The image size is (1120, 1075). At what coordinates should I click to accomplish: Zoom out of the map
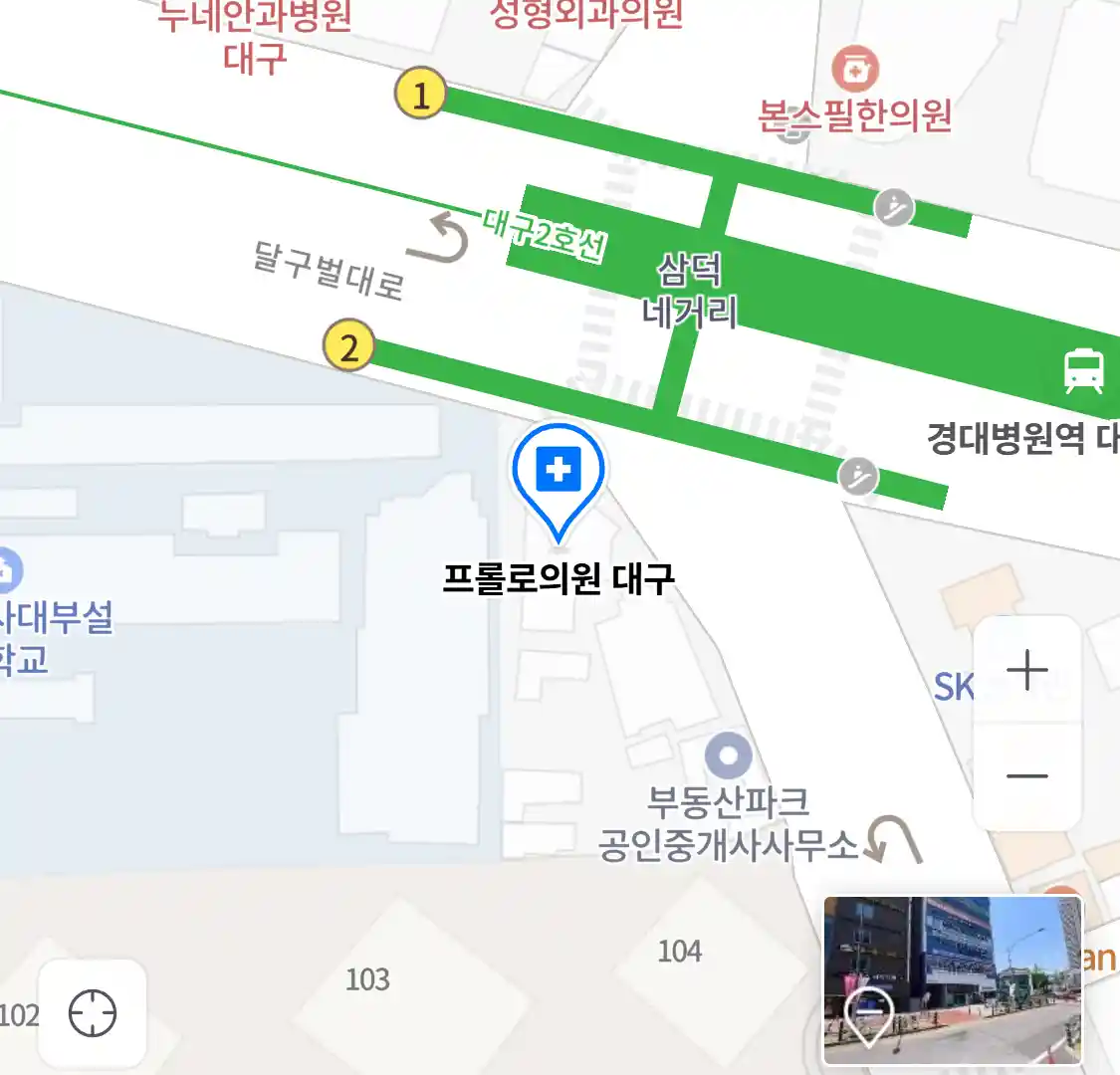click(1026, 776)
